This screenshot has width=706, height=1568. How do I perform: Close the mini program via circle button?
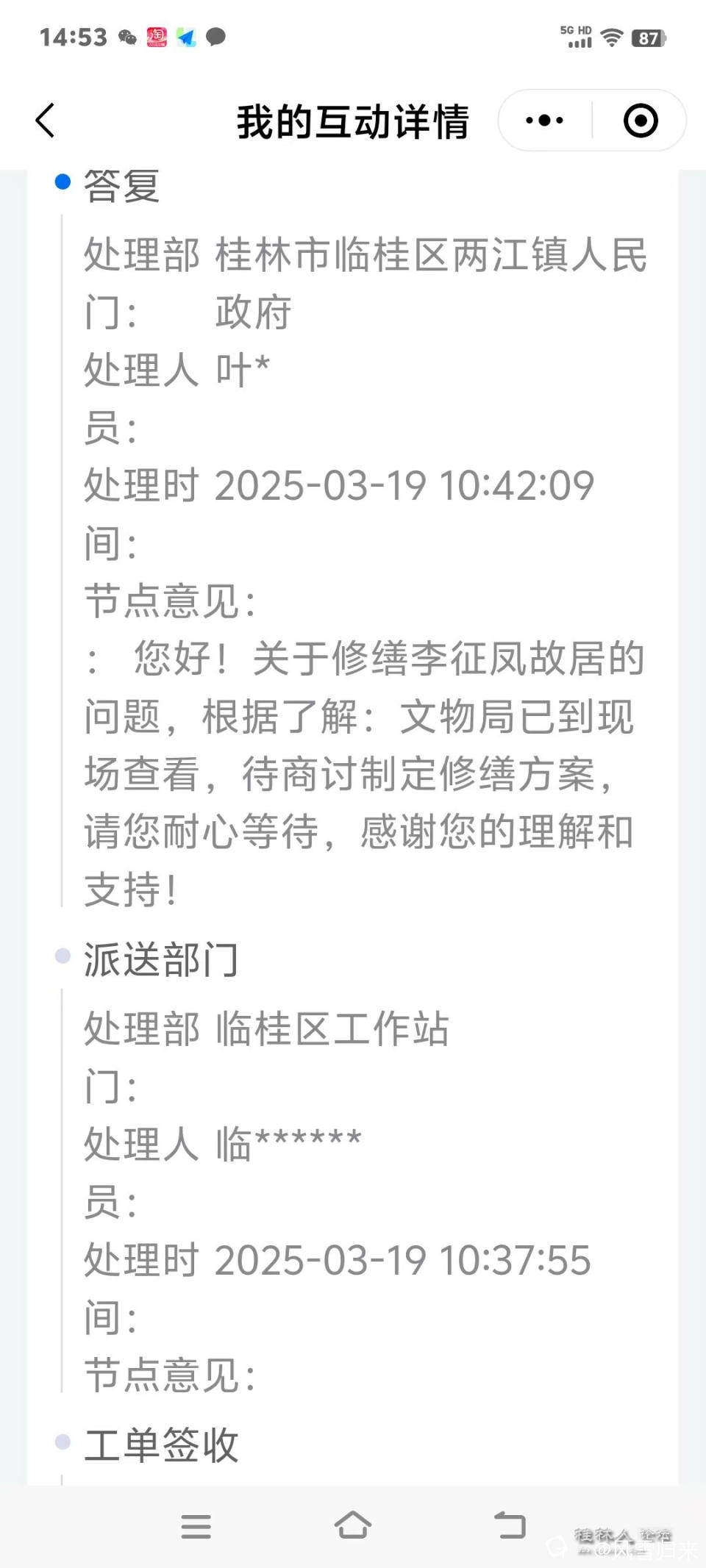(640, 121)
